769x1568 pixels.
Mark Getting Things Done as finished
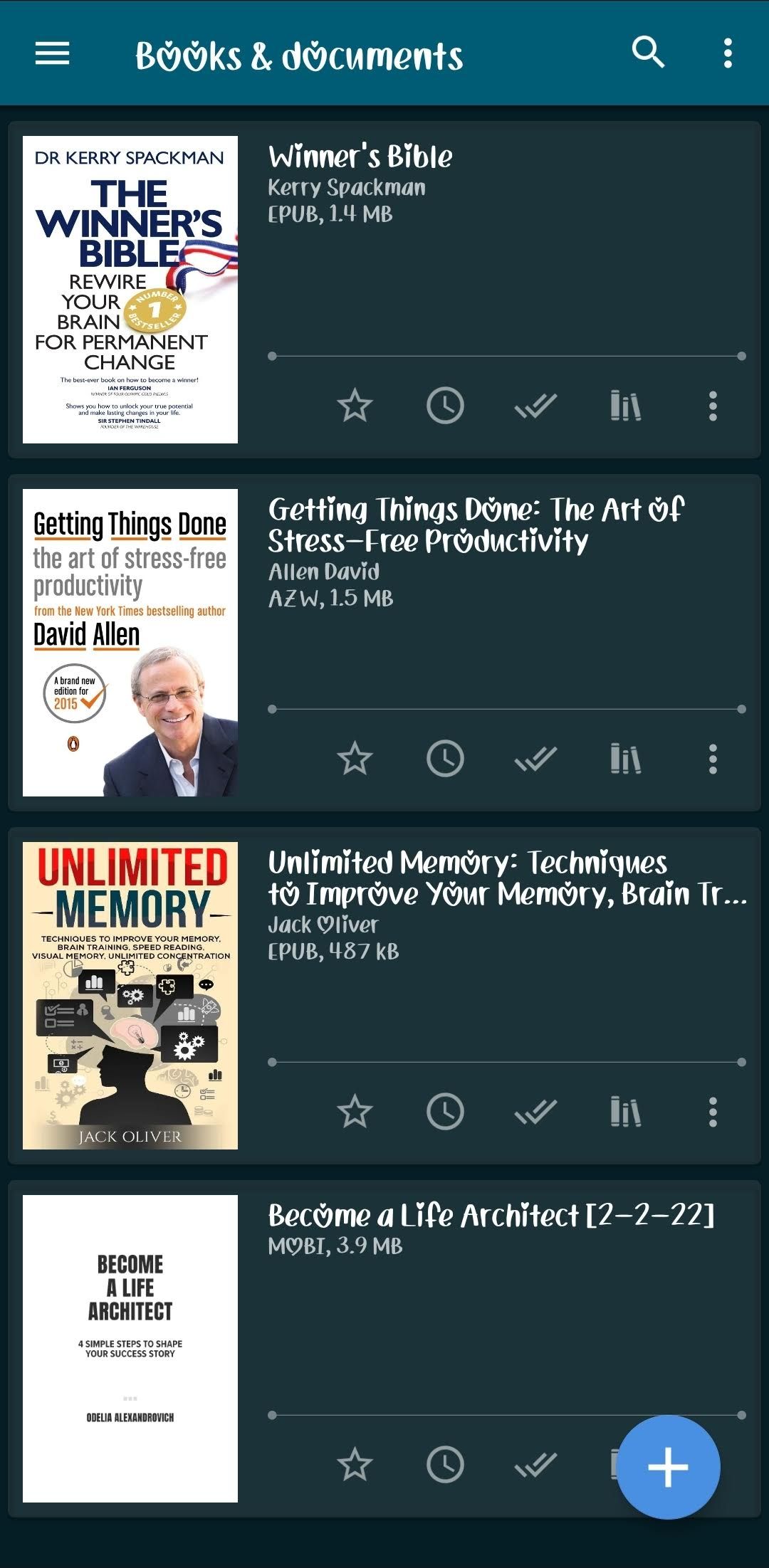[x=535, y=759]
